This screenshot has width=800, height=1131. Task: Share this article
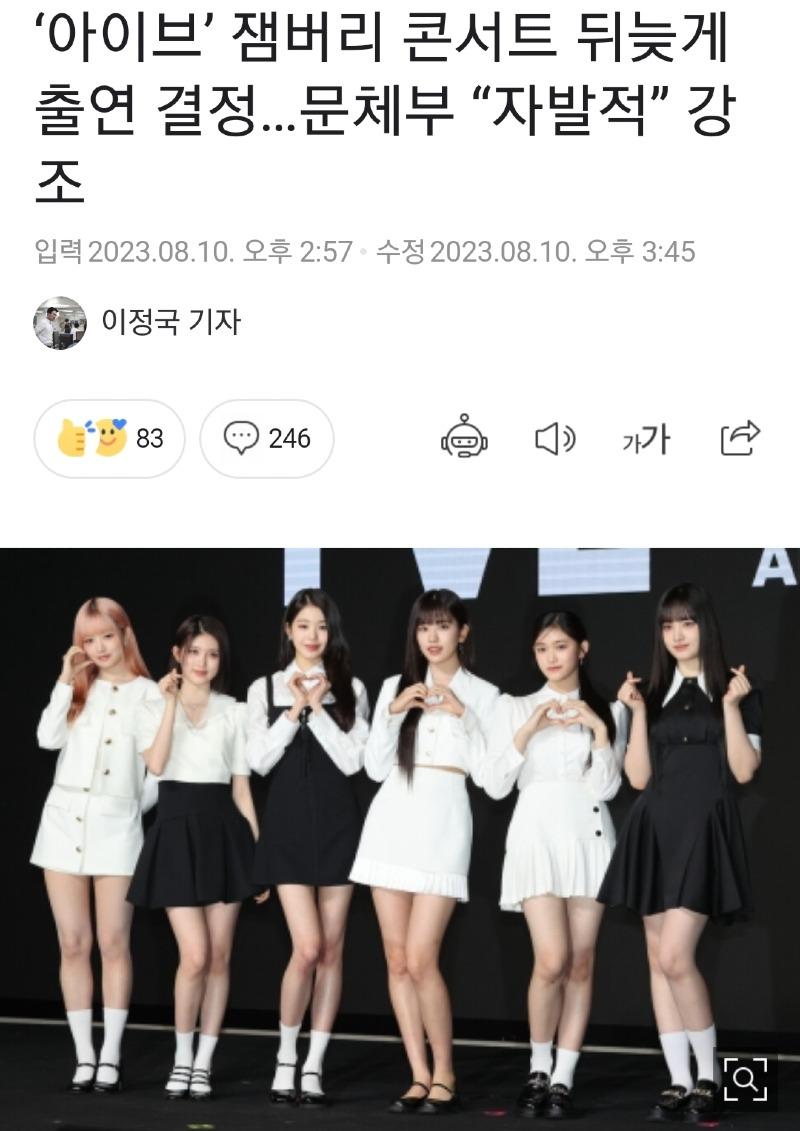point(740,438)
